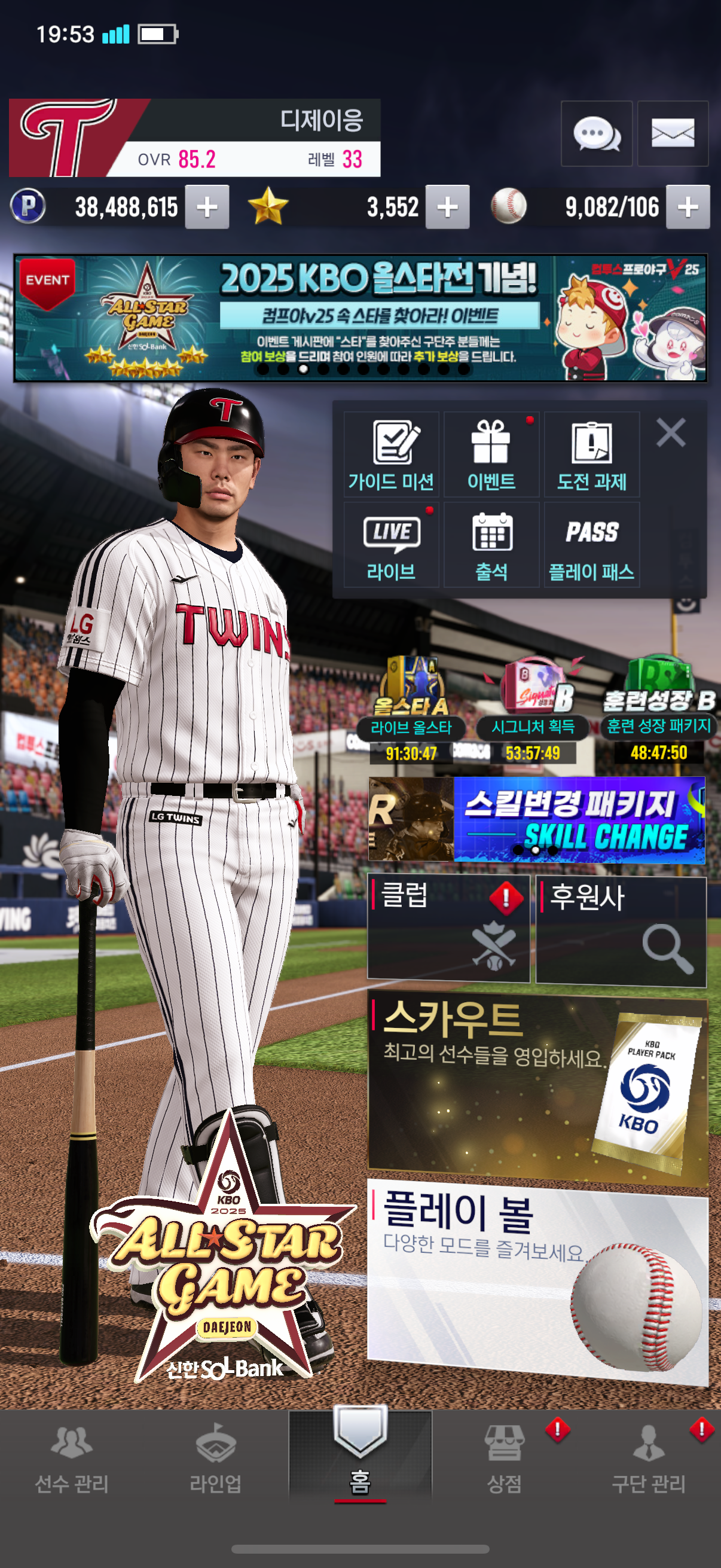Open the 라이브 LIVE menu

pyautogui.click(x=391, y=544)
